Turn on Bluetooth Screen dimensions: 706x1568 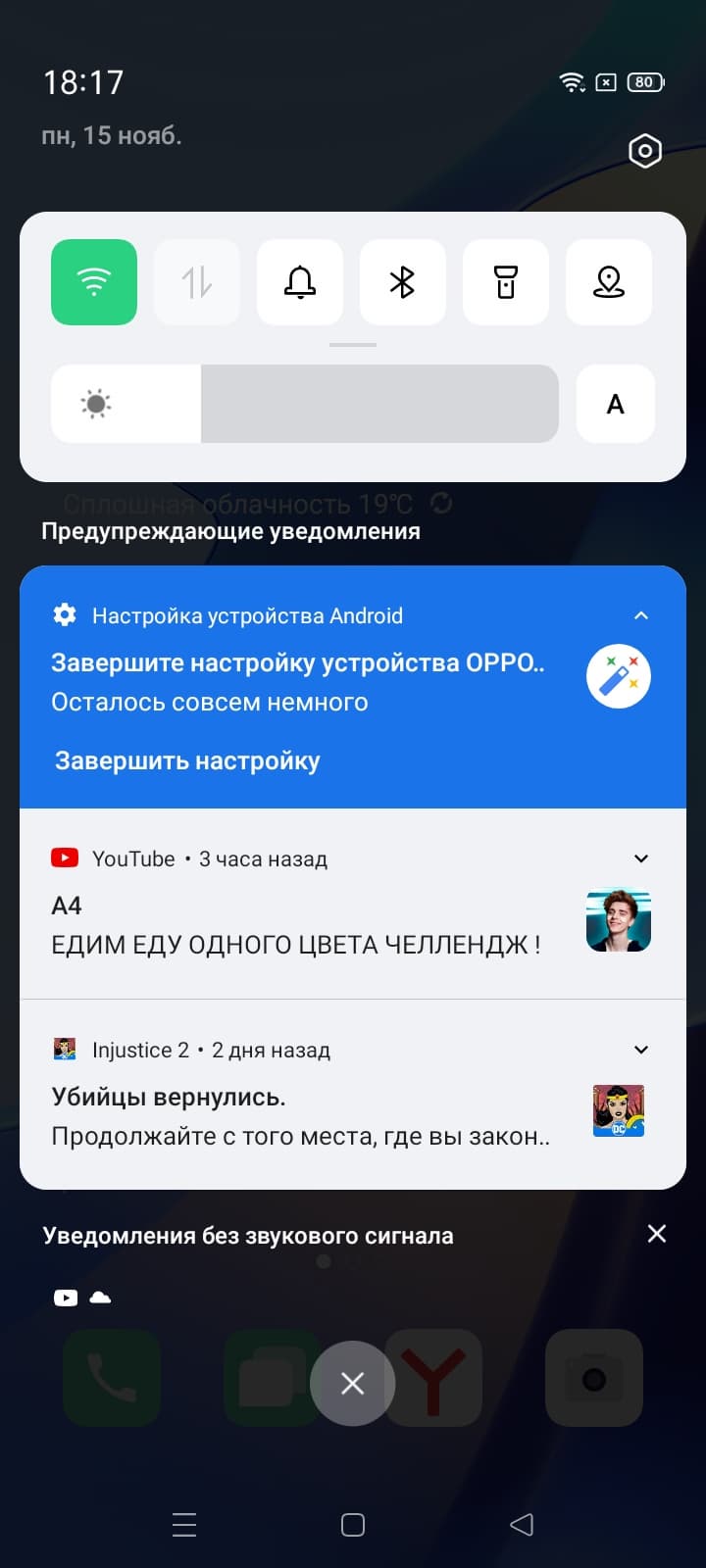click(403, 282)
